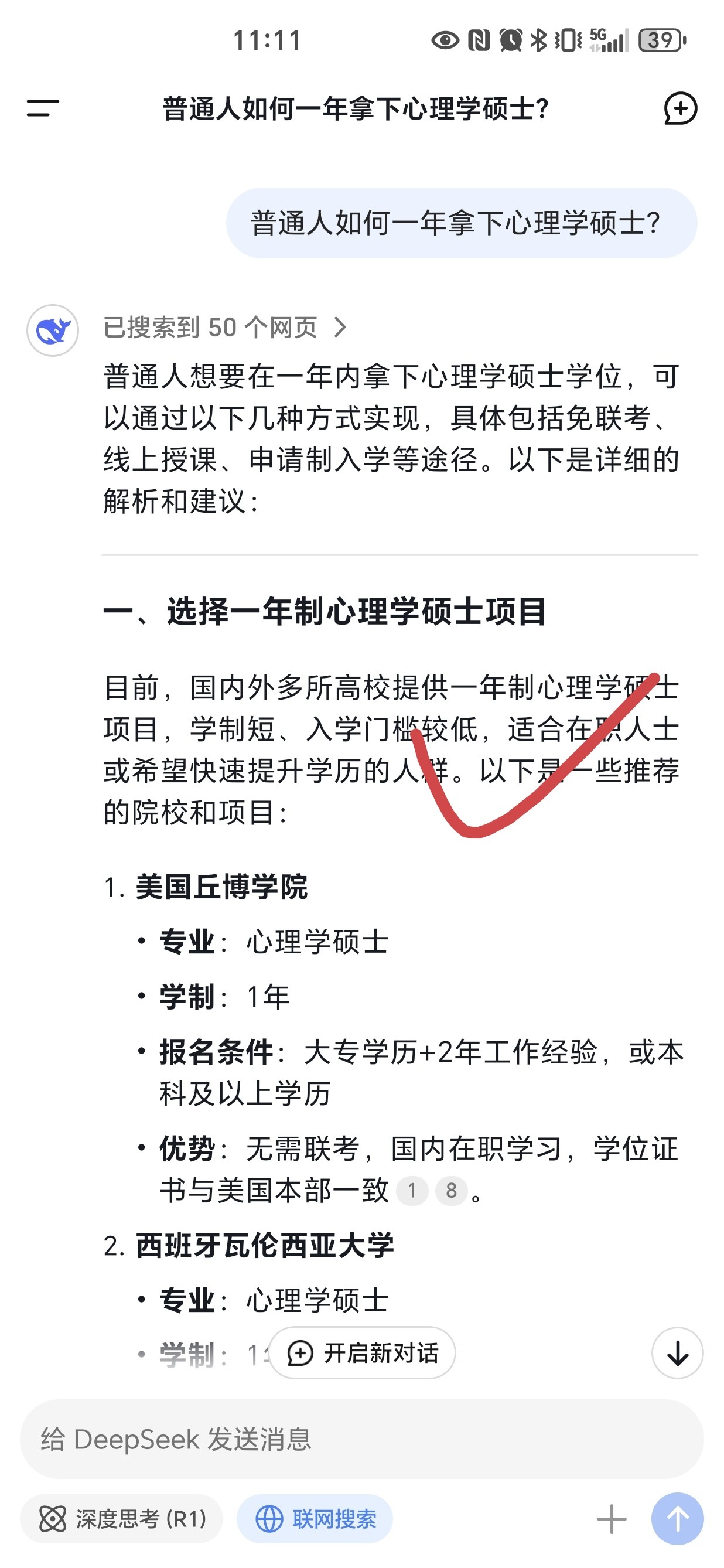The width and height of the screenshot is (724, 1568).
Task: Expand the 已搜索到 50 个网页 results
Action: click(225, 328)
